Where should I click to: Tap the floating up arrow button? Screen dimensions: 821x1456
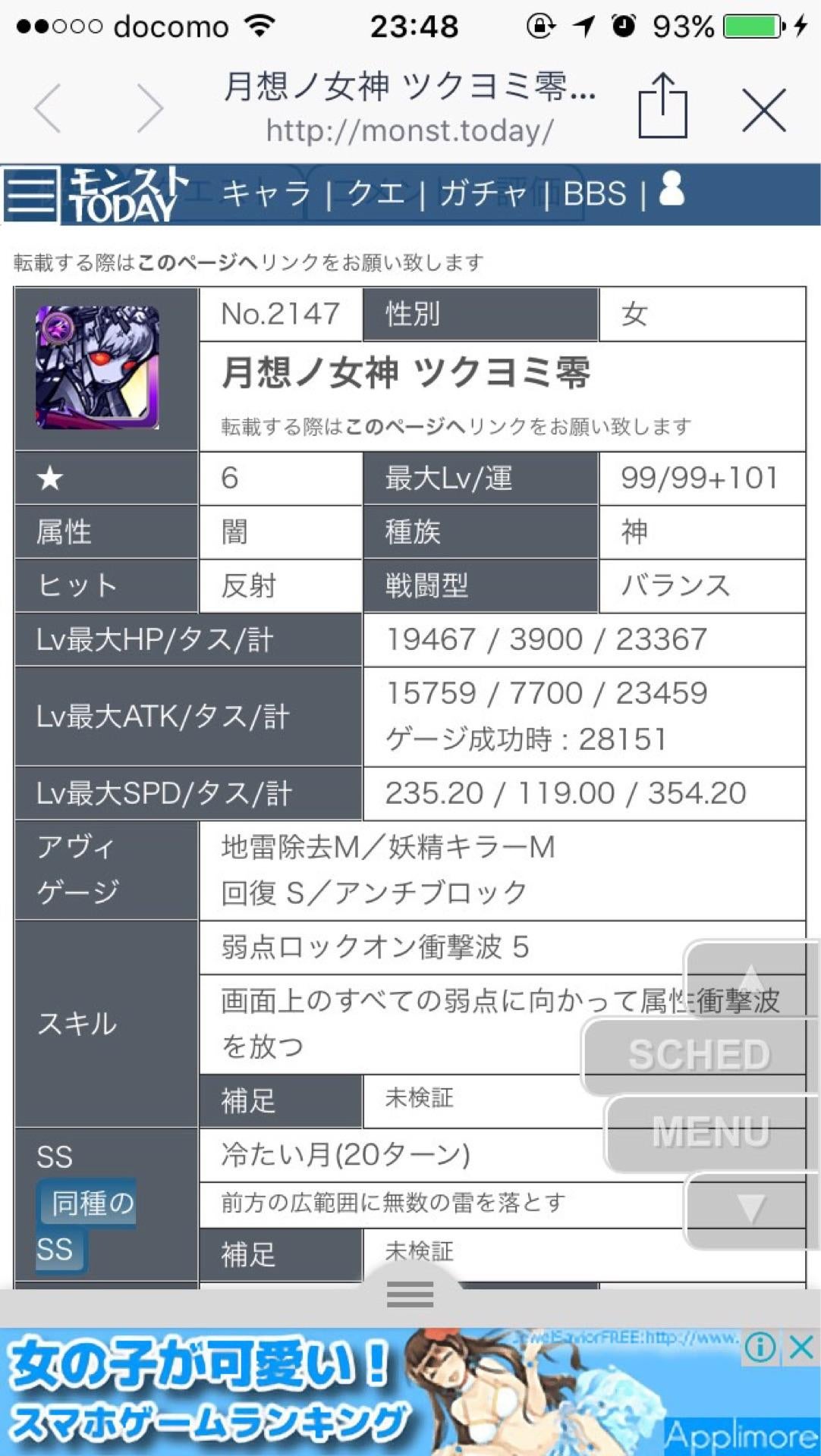pos(750,978)
